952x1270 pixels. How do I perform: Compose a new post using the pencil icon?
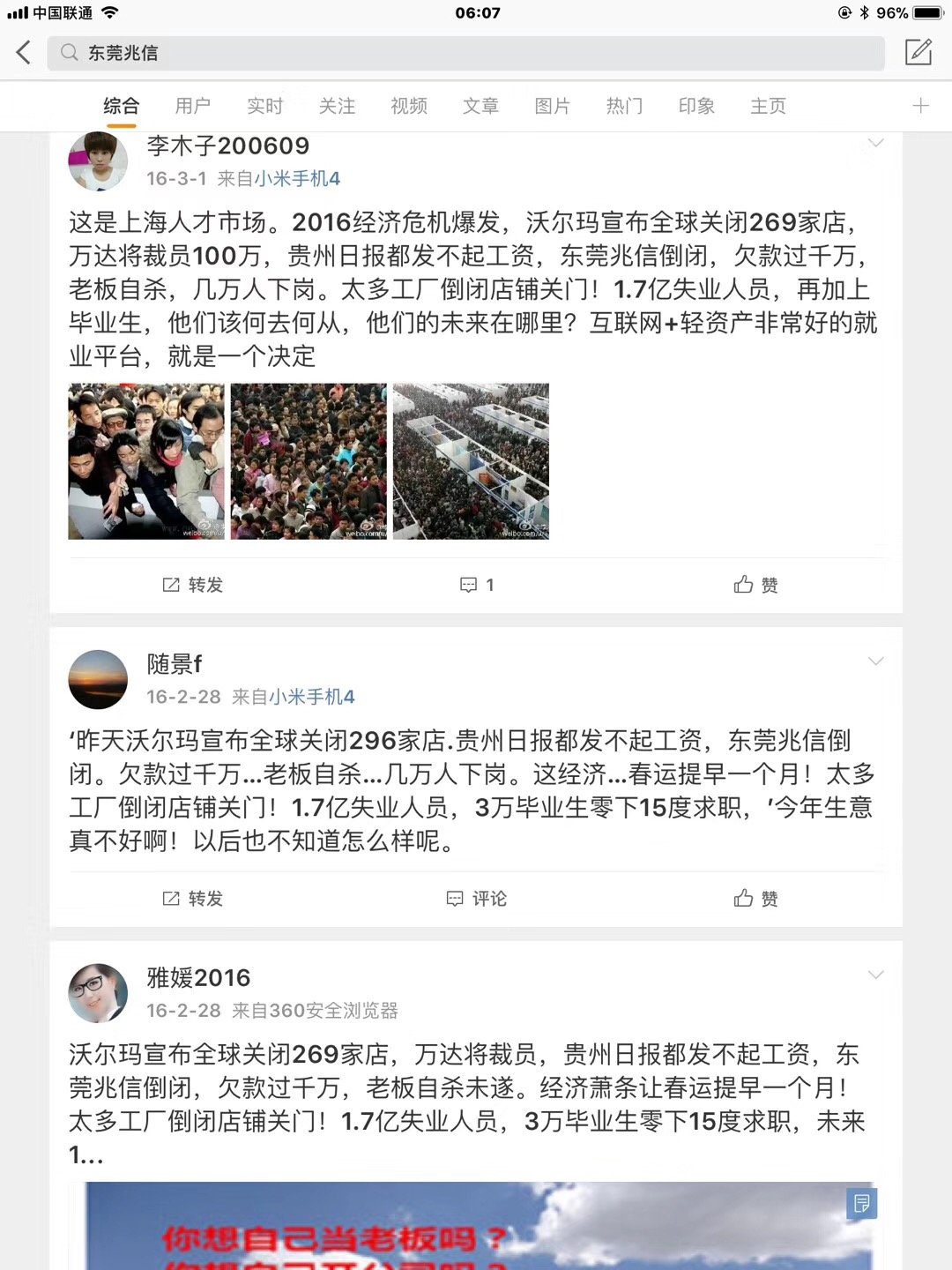coord(919,52)
